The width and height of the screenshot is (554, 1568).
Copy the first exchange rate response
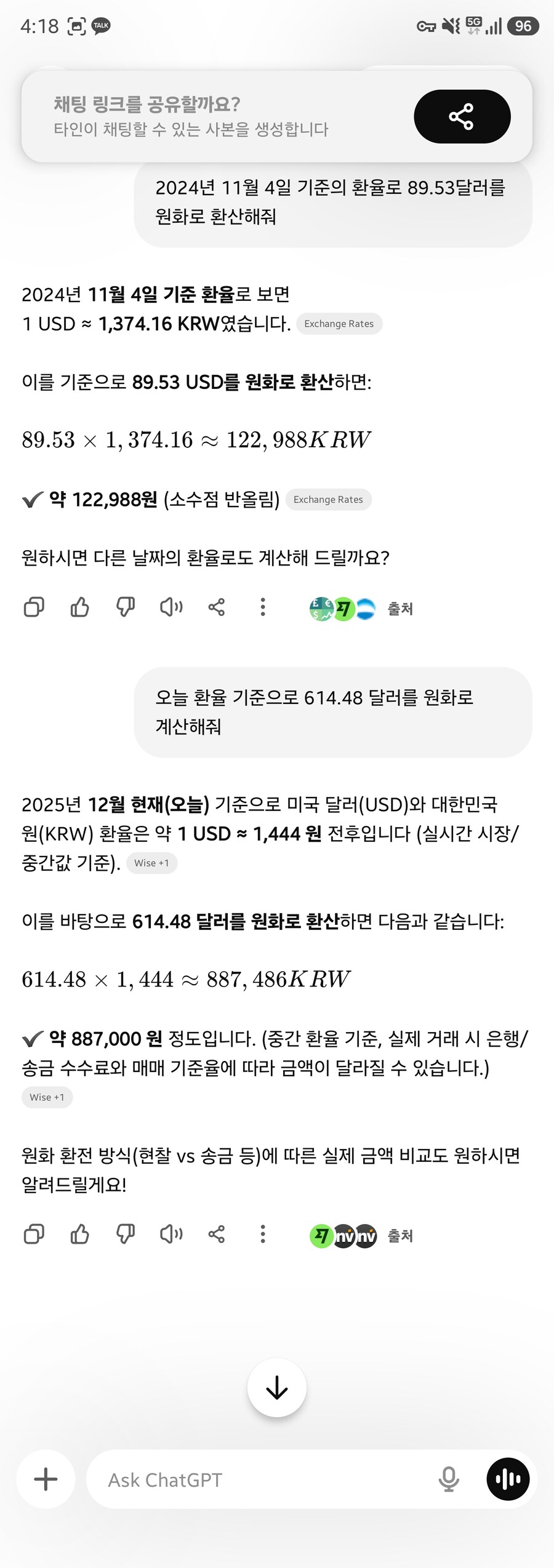point(34,607)
